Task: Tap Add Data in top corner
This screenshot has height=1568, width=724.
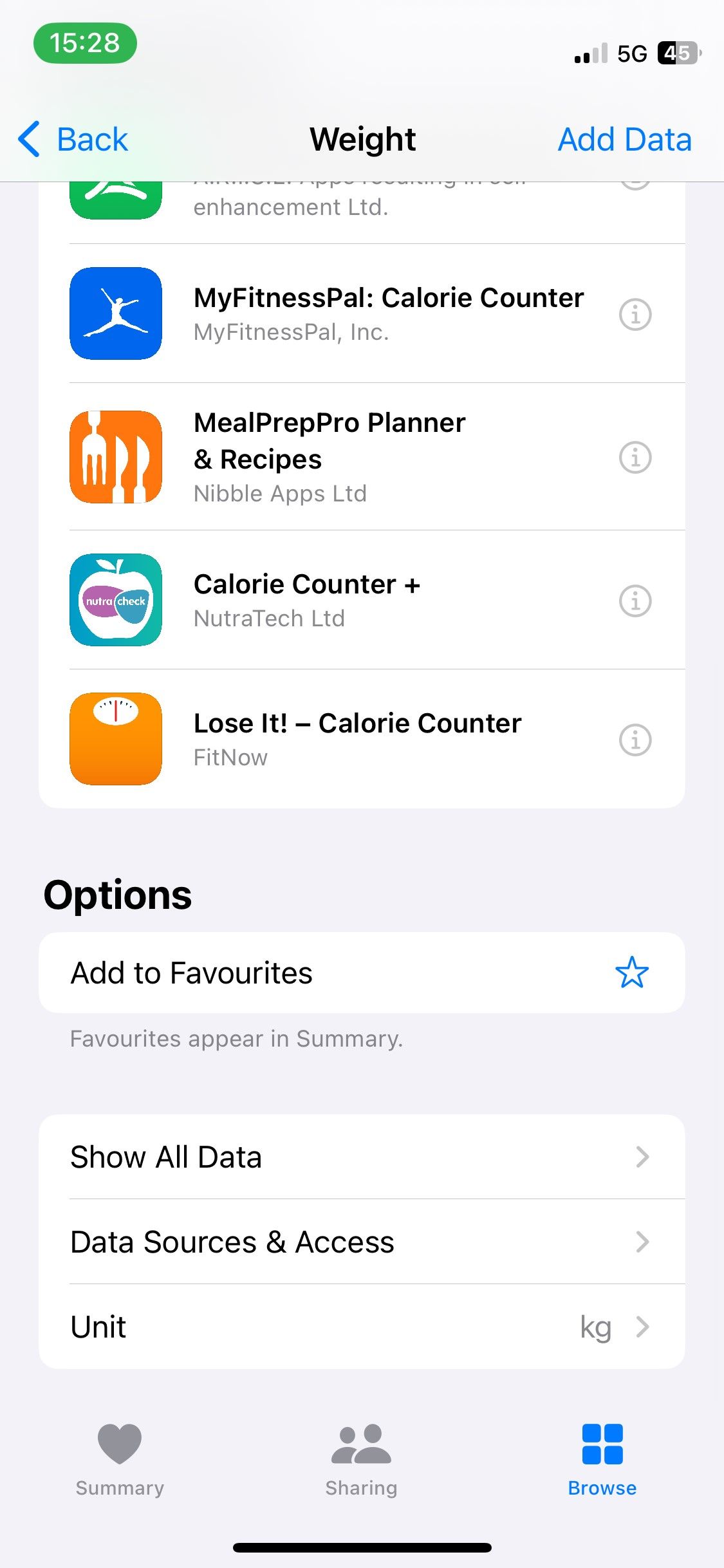Action: pyautogui.click(x=624, y=138)
